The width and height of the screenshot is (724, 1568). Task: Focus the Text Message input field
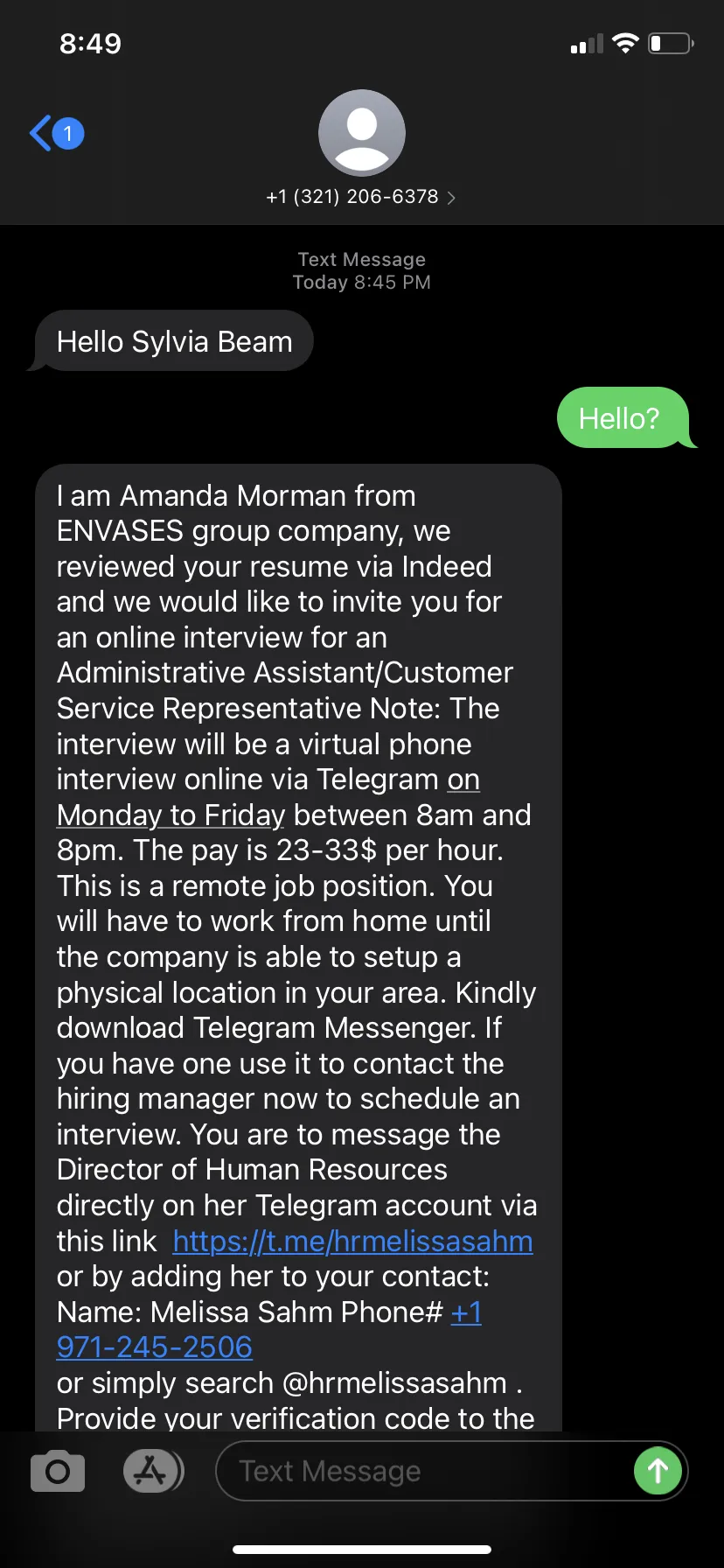pyautogui.click(x=428, y=1471)
